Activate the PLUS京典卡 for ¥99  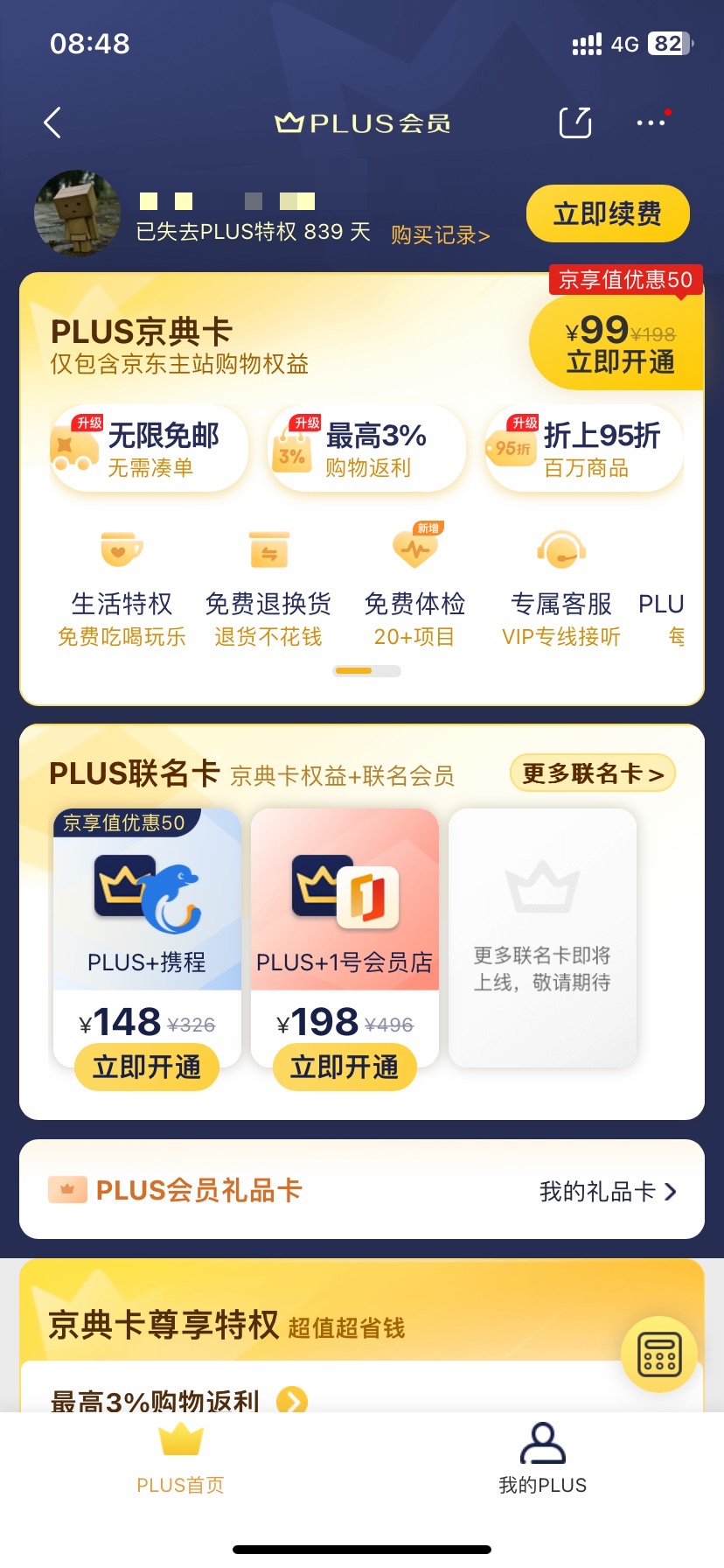point(619,345)
